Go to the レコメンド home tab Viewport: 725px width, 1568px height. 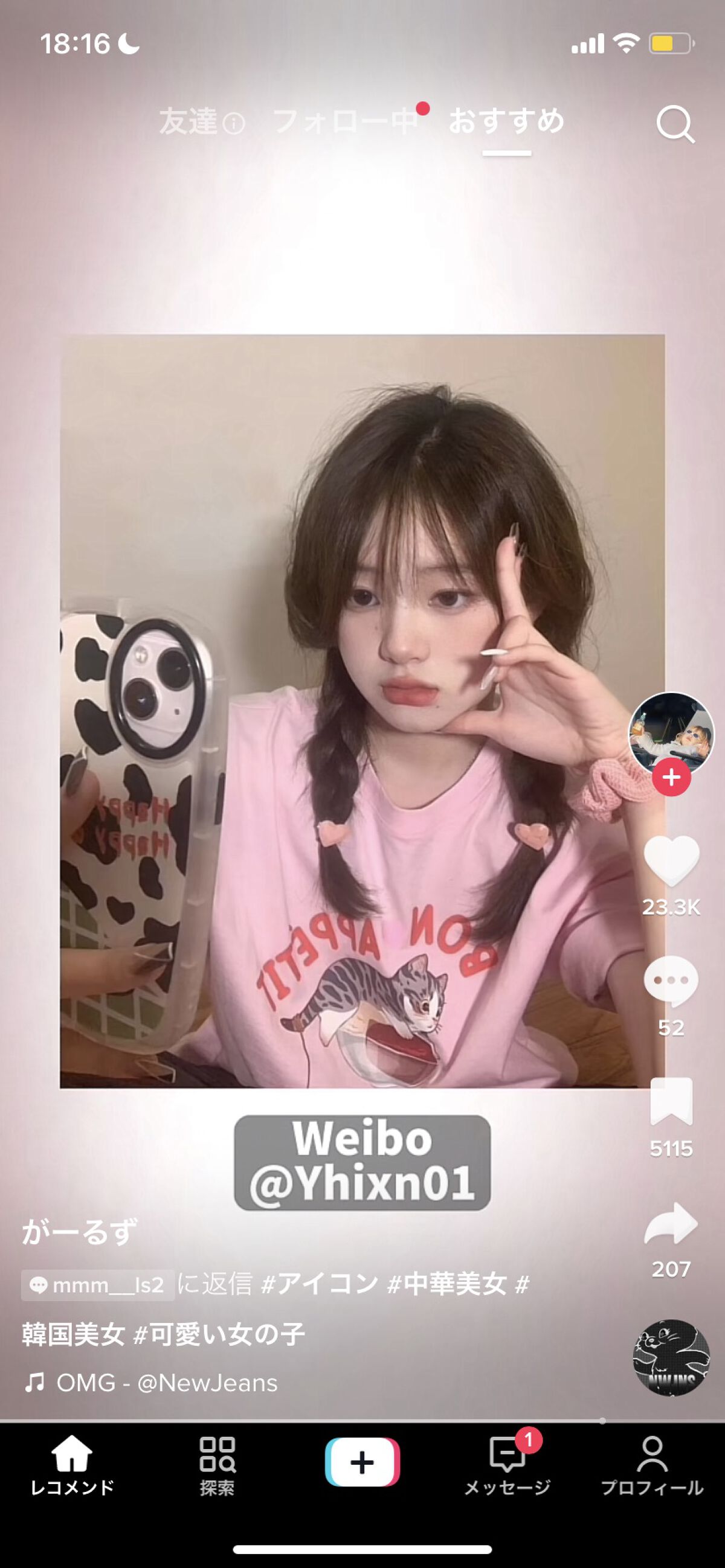tap(72, 1466)
